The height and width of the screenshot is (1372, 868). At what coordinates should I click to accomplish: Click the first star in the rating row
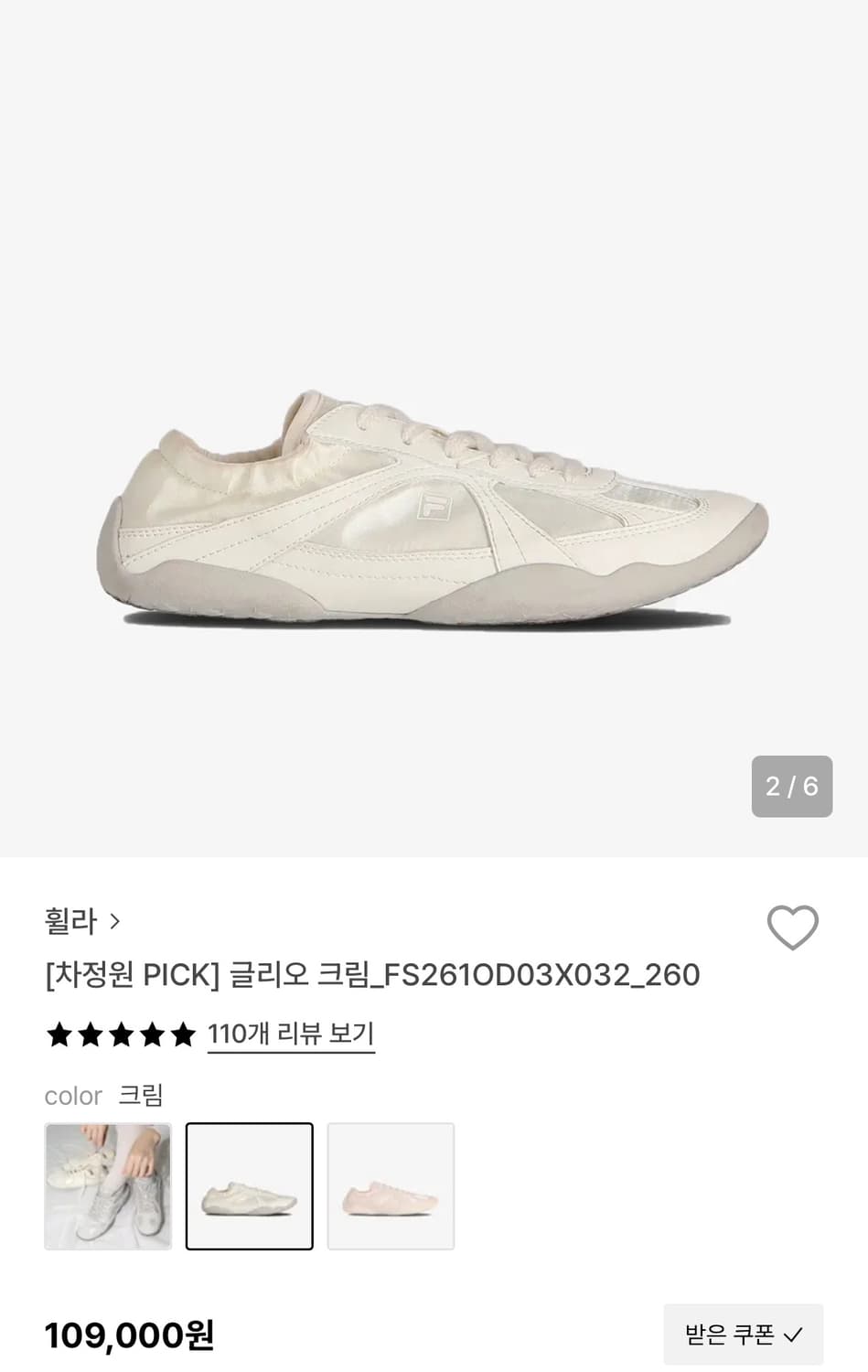pos(59,1034)
